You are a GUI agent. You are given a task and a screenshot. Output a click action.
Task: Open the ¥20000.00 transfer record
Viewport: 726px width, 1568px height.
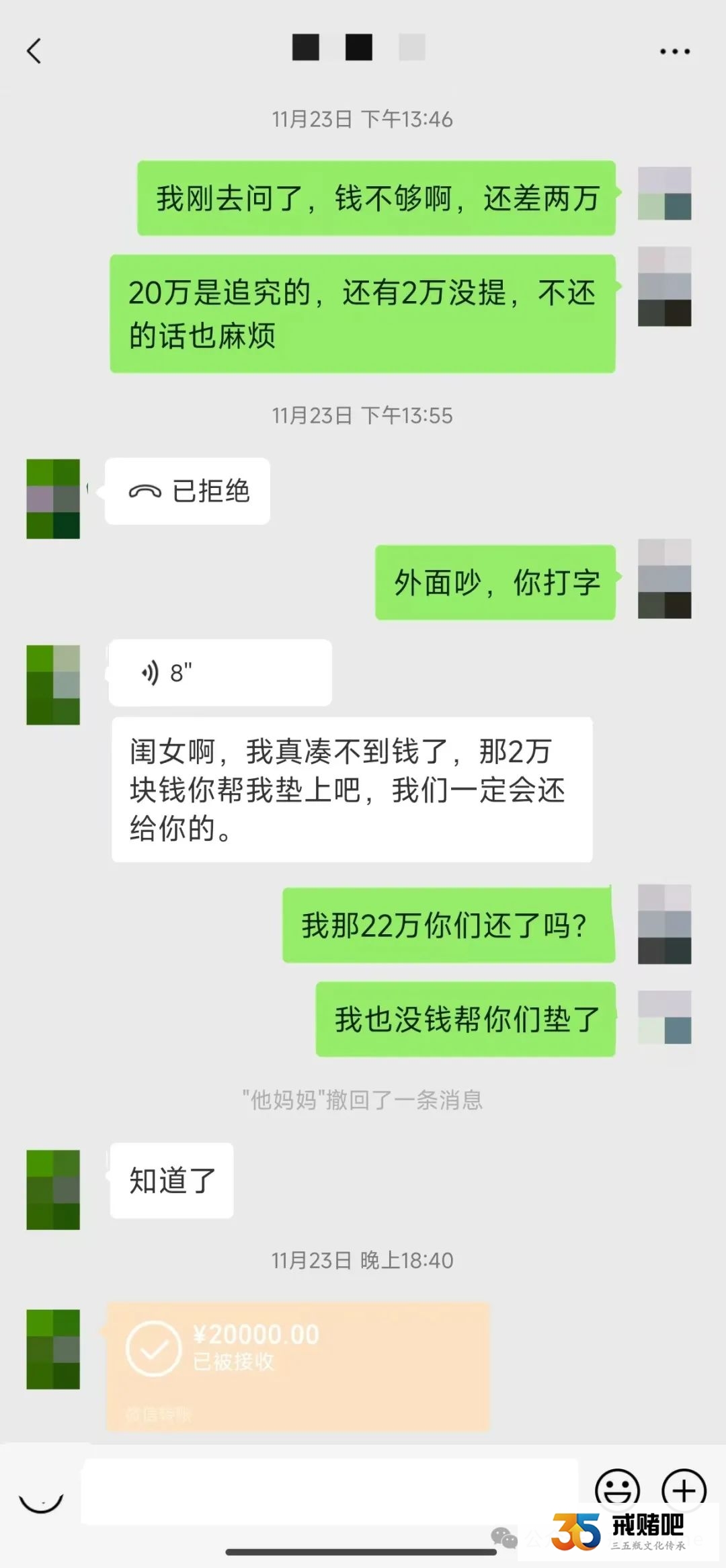[x=297, y=1366]
